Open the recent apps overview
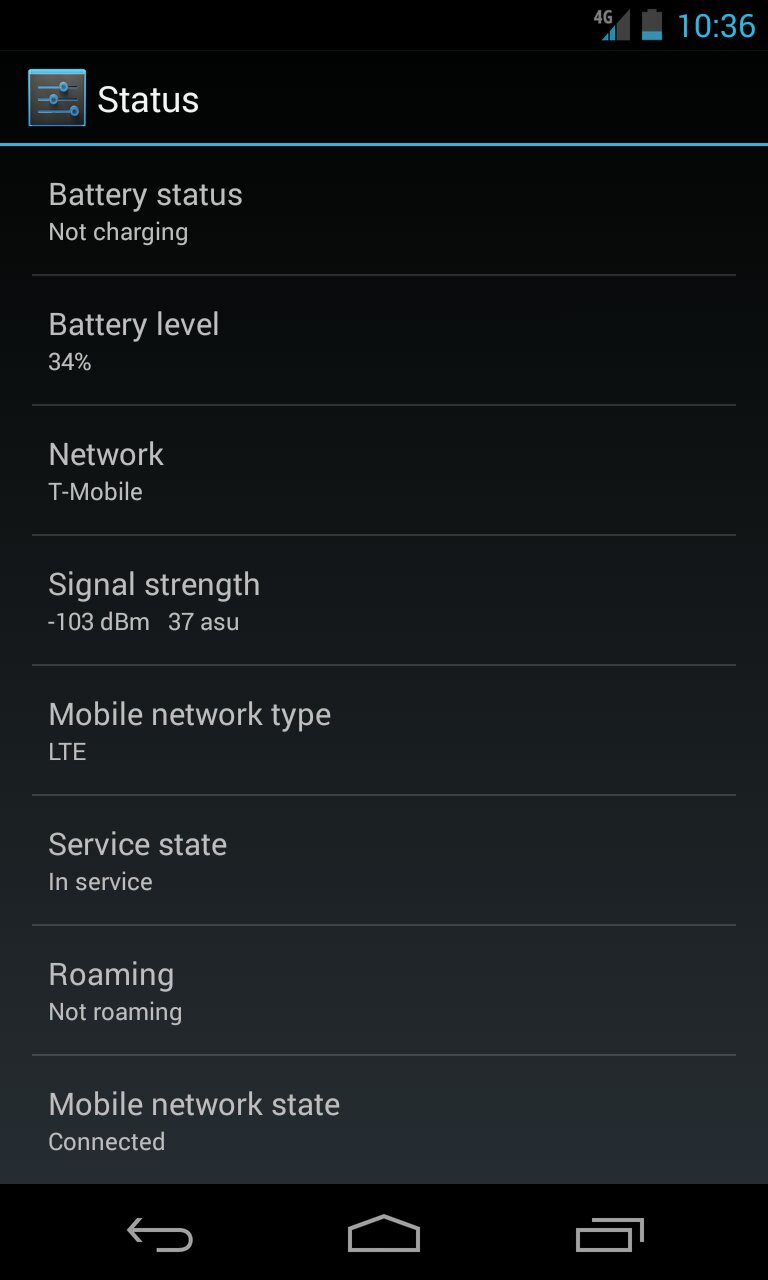The width and height of the screenshot is (768, 1280). click(x=610, y=1235)
